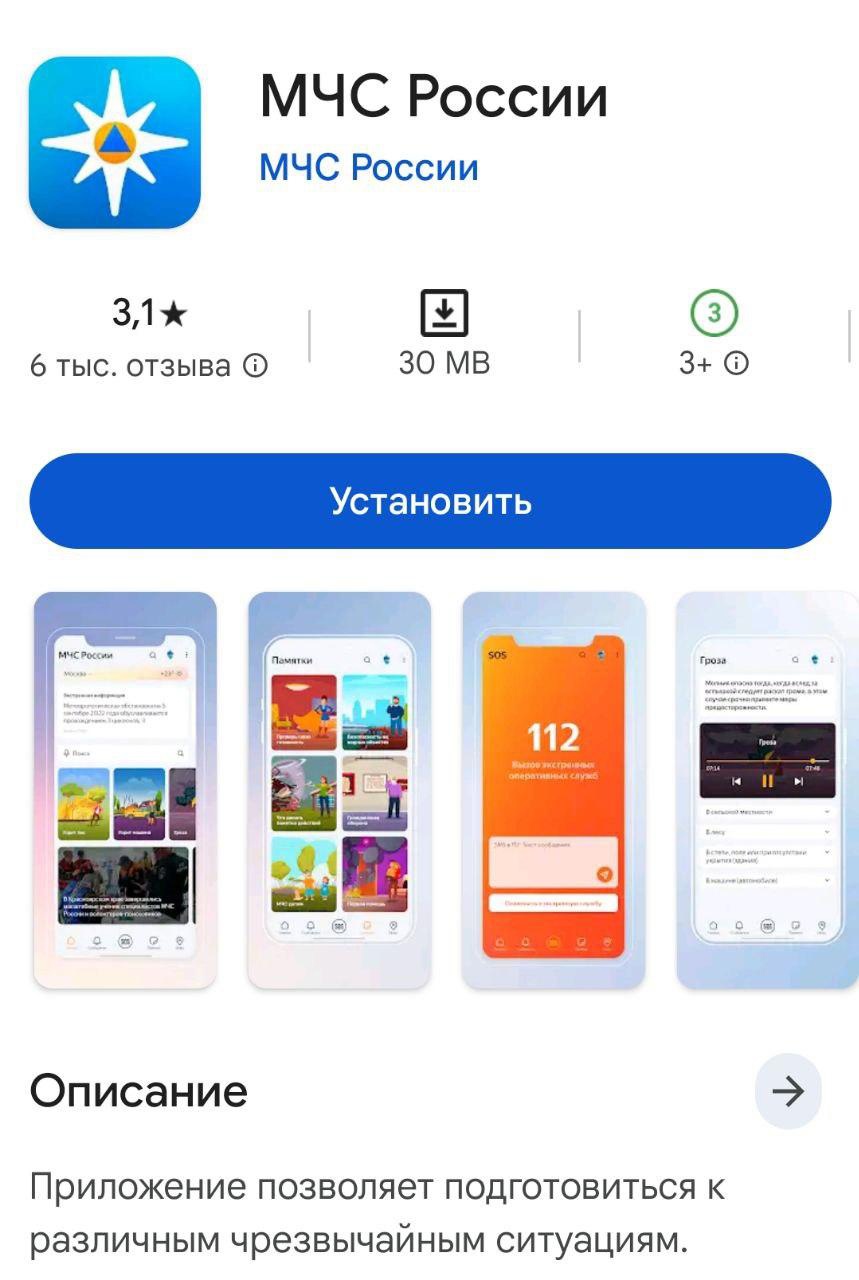Open the first screenshot with the news feed
859x1280 pixels.
[125, 790]
